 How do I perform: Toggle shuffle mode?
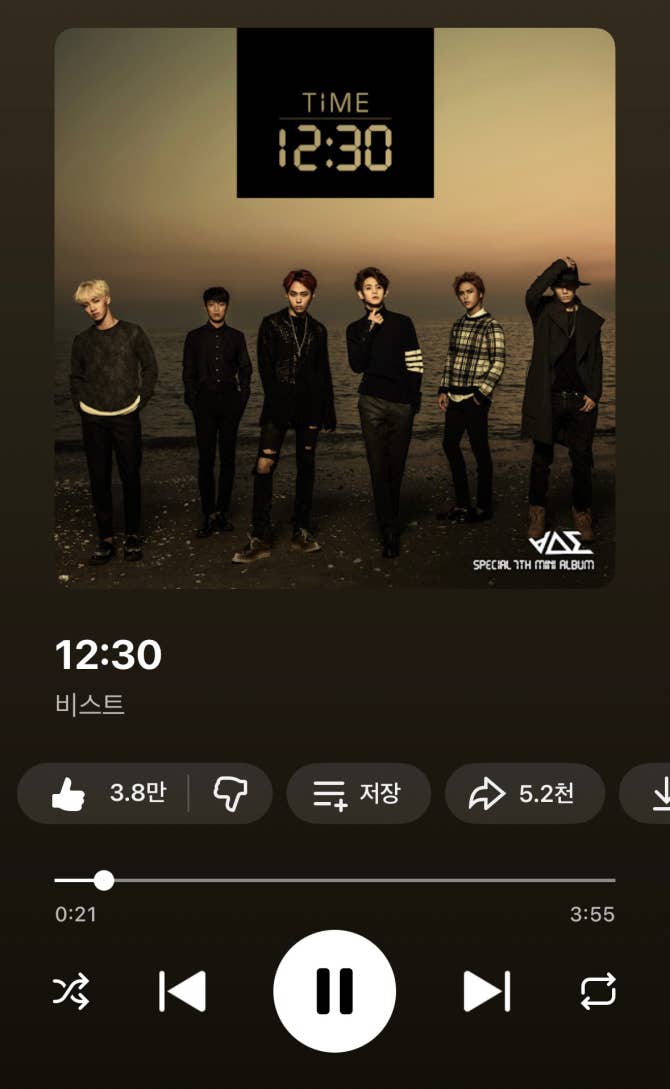pos(71,992)
